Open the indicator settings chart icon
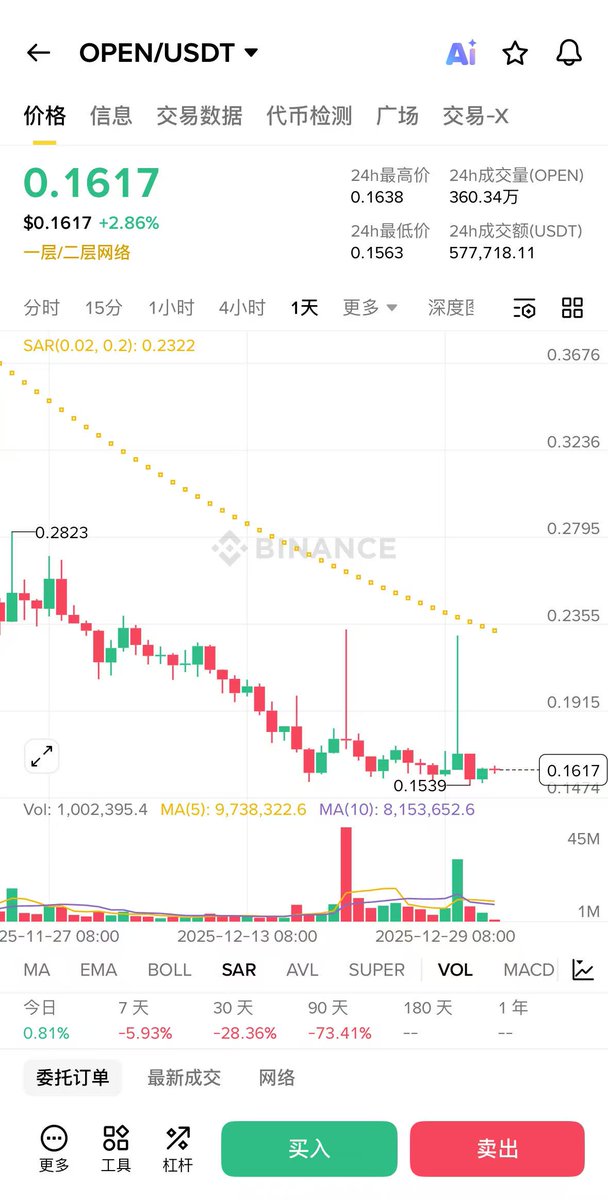The width and height of the screenshot is (608, 1200). (x=583, y=969)
